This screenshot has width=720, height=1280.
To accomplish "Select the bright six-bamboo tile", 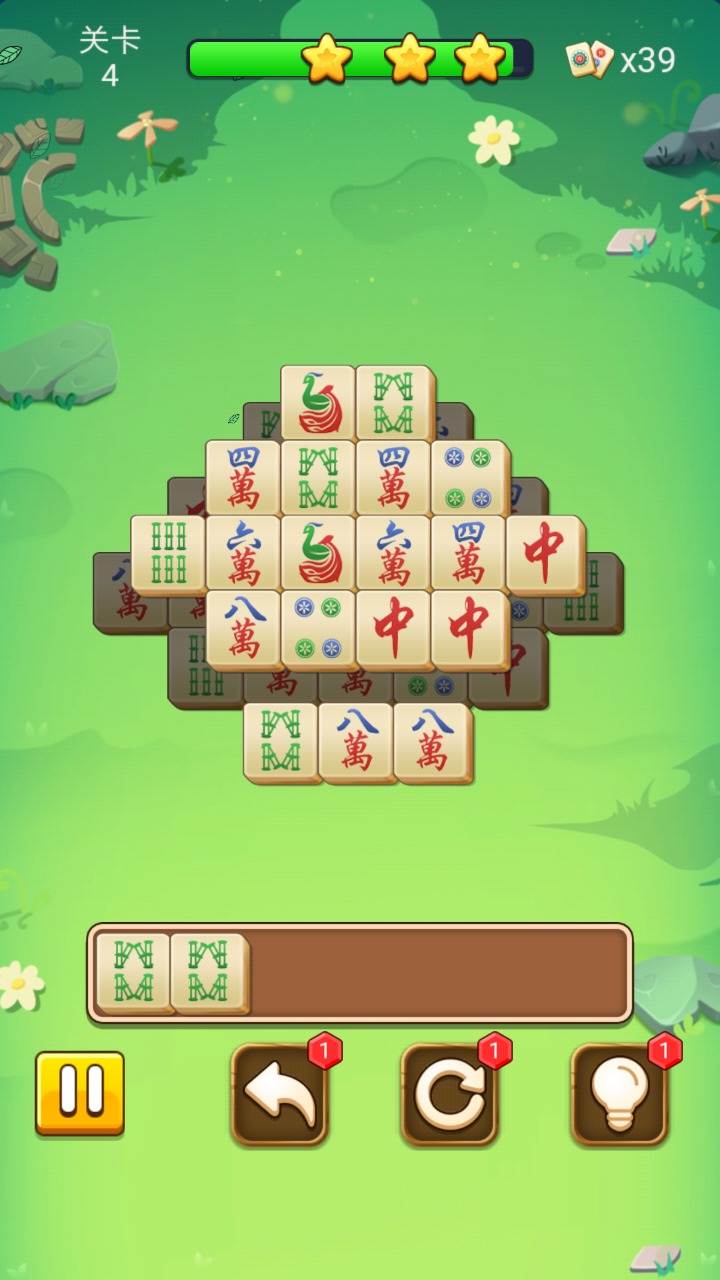I will point(168,553).
